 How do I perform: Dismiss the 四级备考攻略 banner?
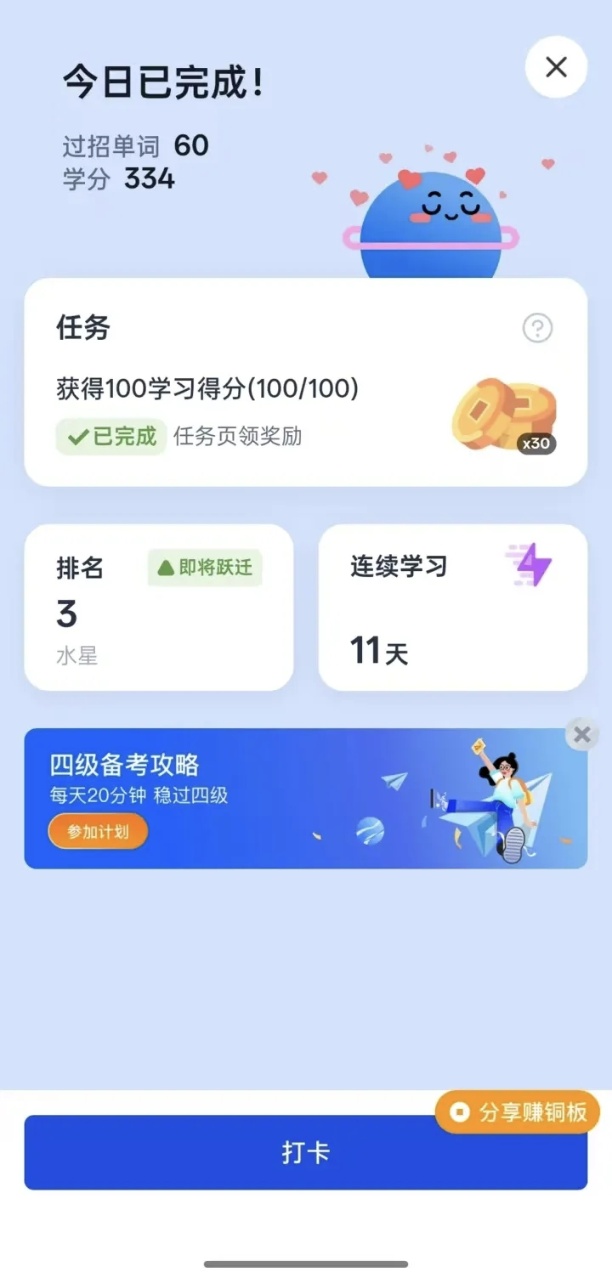click(582, 736)
